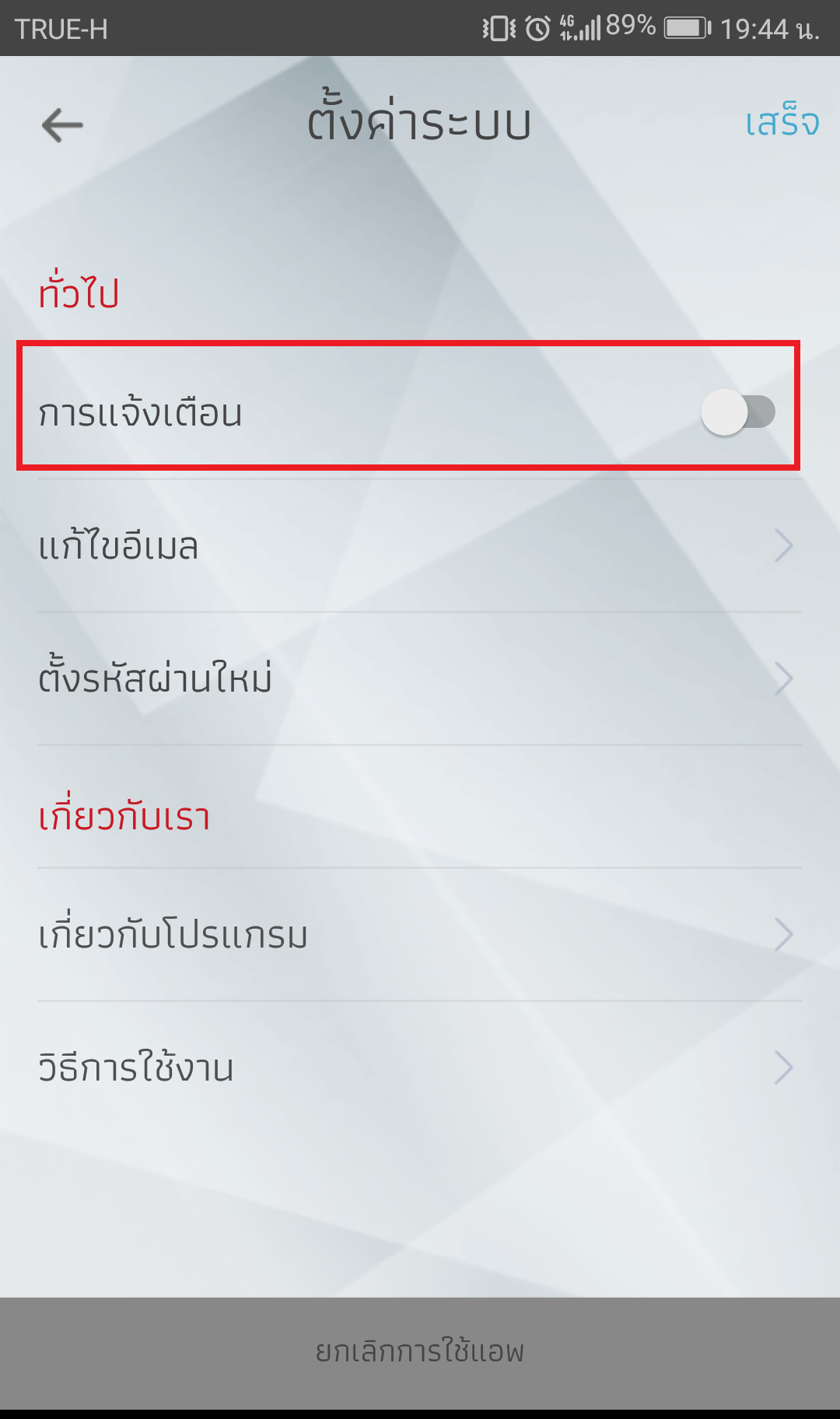840x1419 pixels.
Task: Tap เสร็จ to finish settings
Action: point(782,123)
